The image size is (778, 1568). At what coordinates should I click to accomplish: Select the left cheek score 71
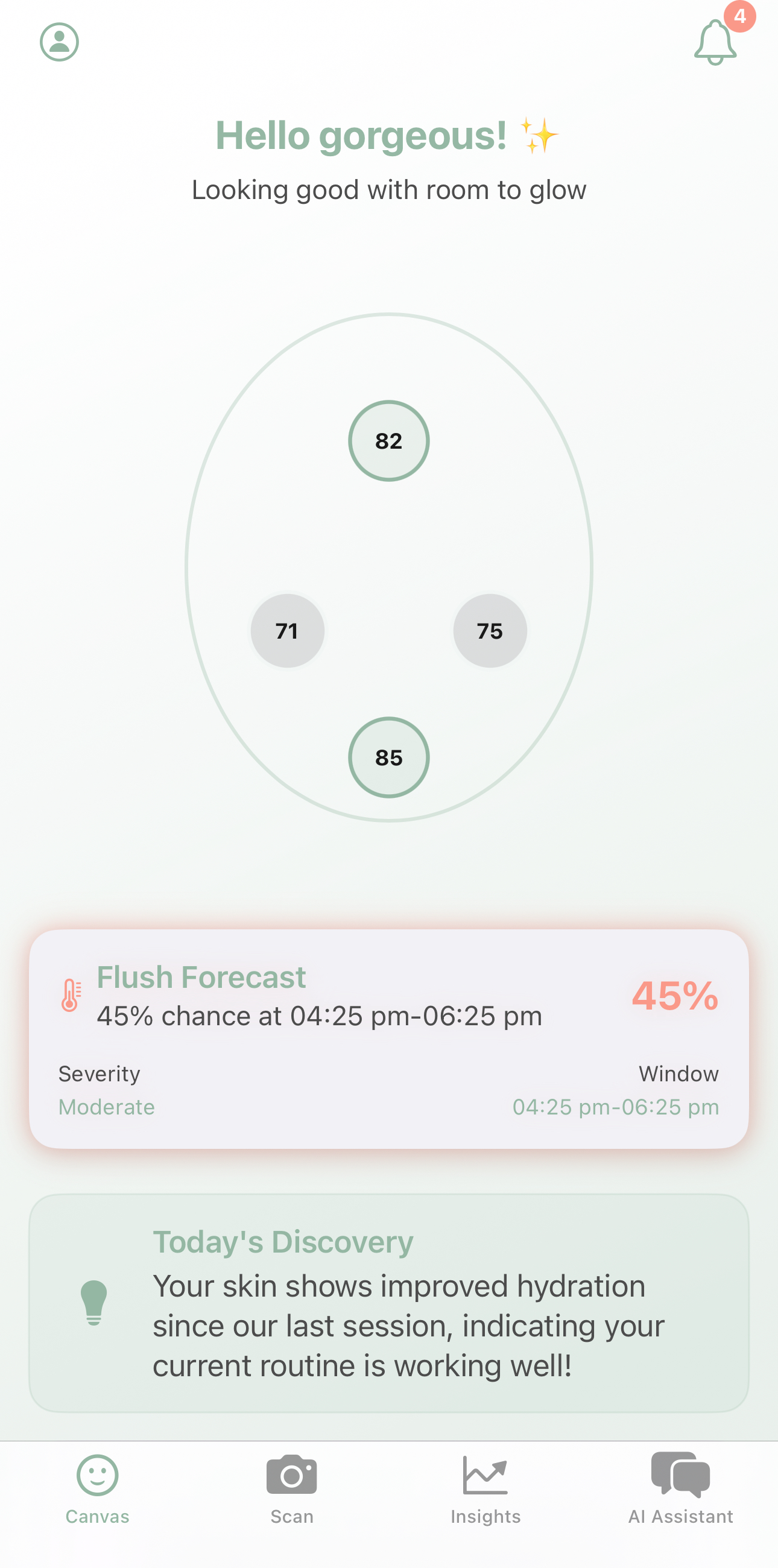(x=287, y=631)
